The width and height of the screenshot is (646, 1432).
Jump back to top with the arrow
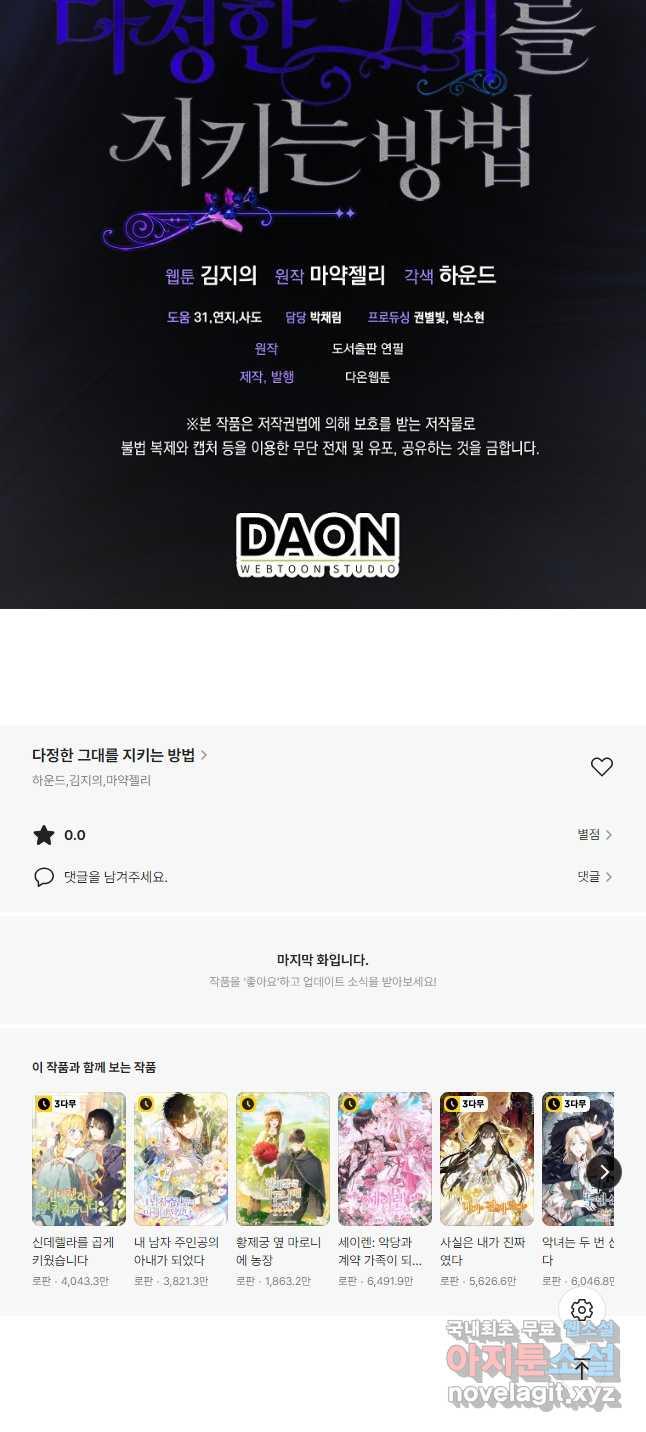pyautogui.click(x=582, y=1369)
